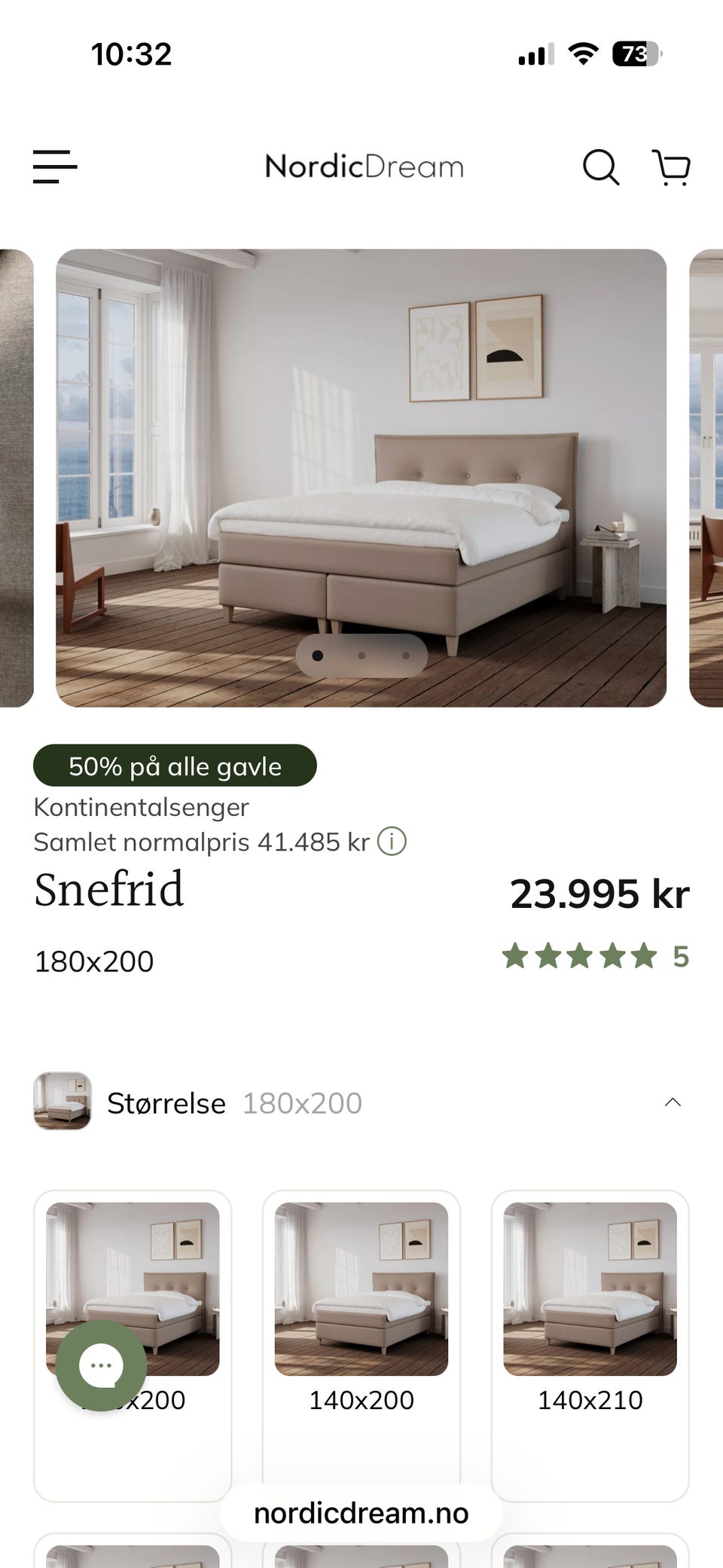The image size is (723, 1568).
Task: Click the 50% på alle gavle badge
Action: (174, 766)
